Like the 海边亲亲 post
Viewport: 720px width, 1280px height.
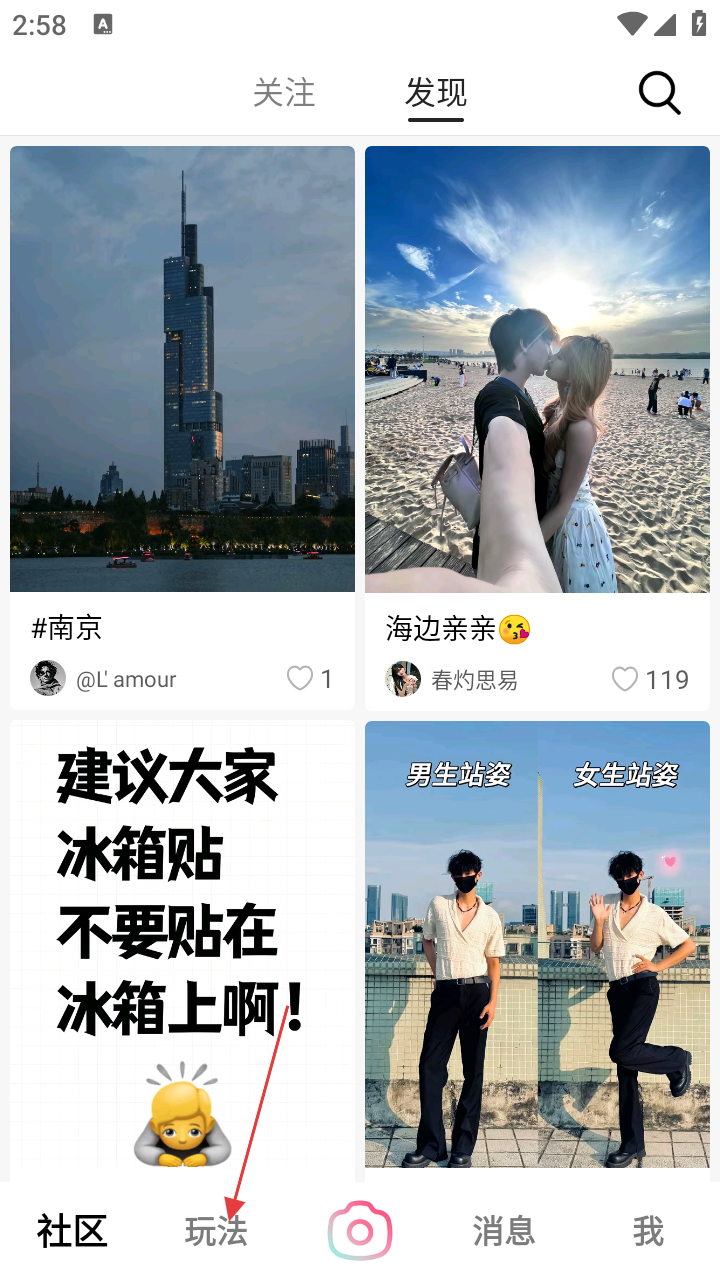(625, 680)
